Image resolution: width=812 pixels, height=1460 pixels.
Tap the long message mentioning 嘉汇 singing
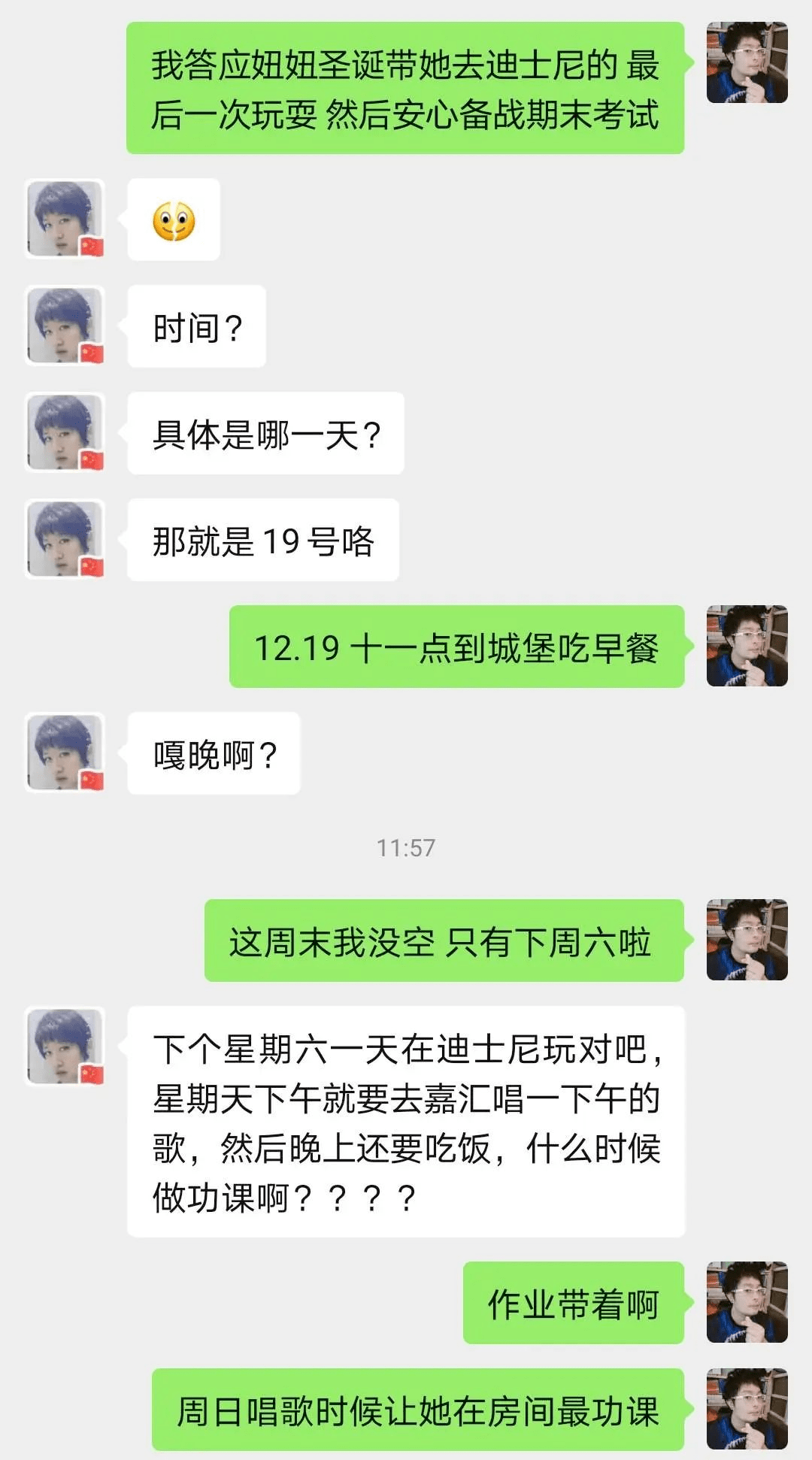(406, 1124)
